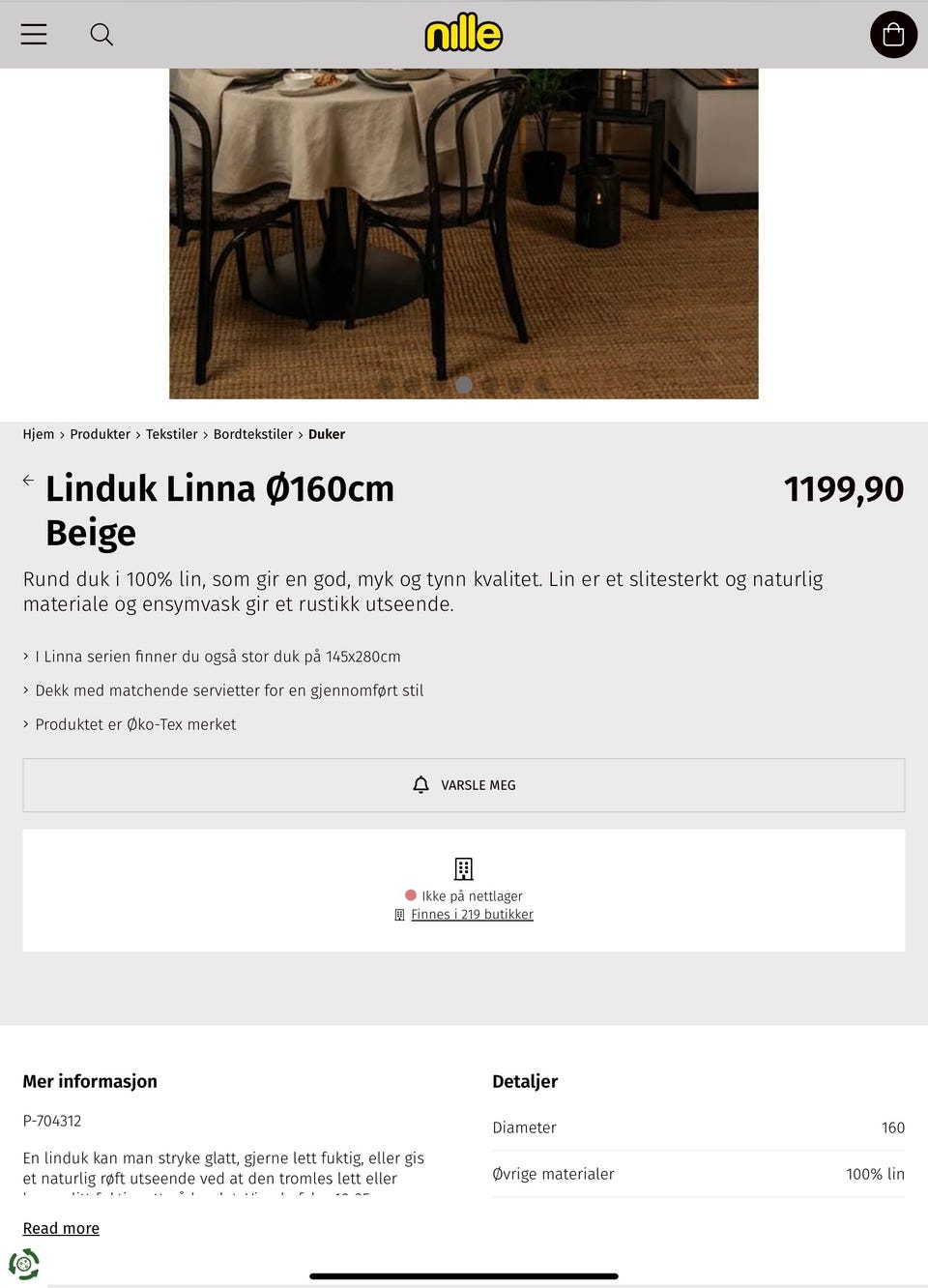Open the 'Finnes i 219 butikker' link
This screenshot has height=1288, width=928.
(x=473, y=914)
